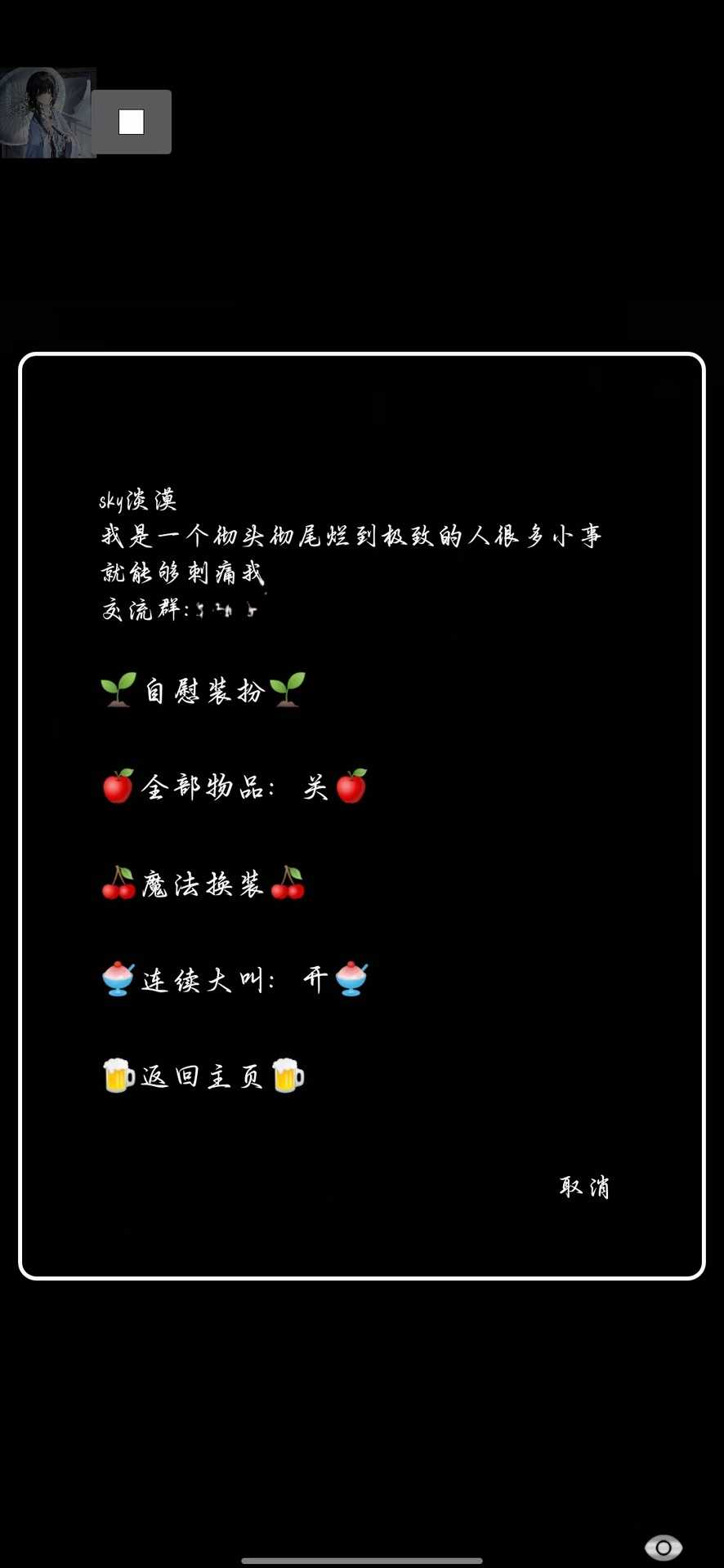The height and width of the screenshot is (1568, 724).
Task: Tap the white square stop button
Action: [x=132, y=122]
